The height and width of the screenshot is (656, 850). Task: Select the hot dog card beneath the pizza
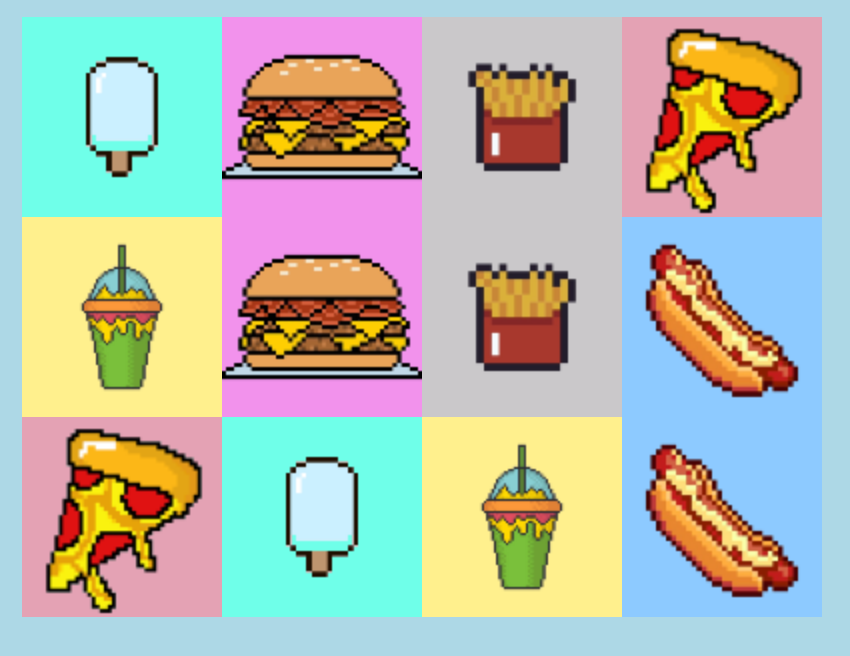[x=721, y=317]
